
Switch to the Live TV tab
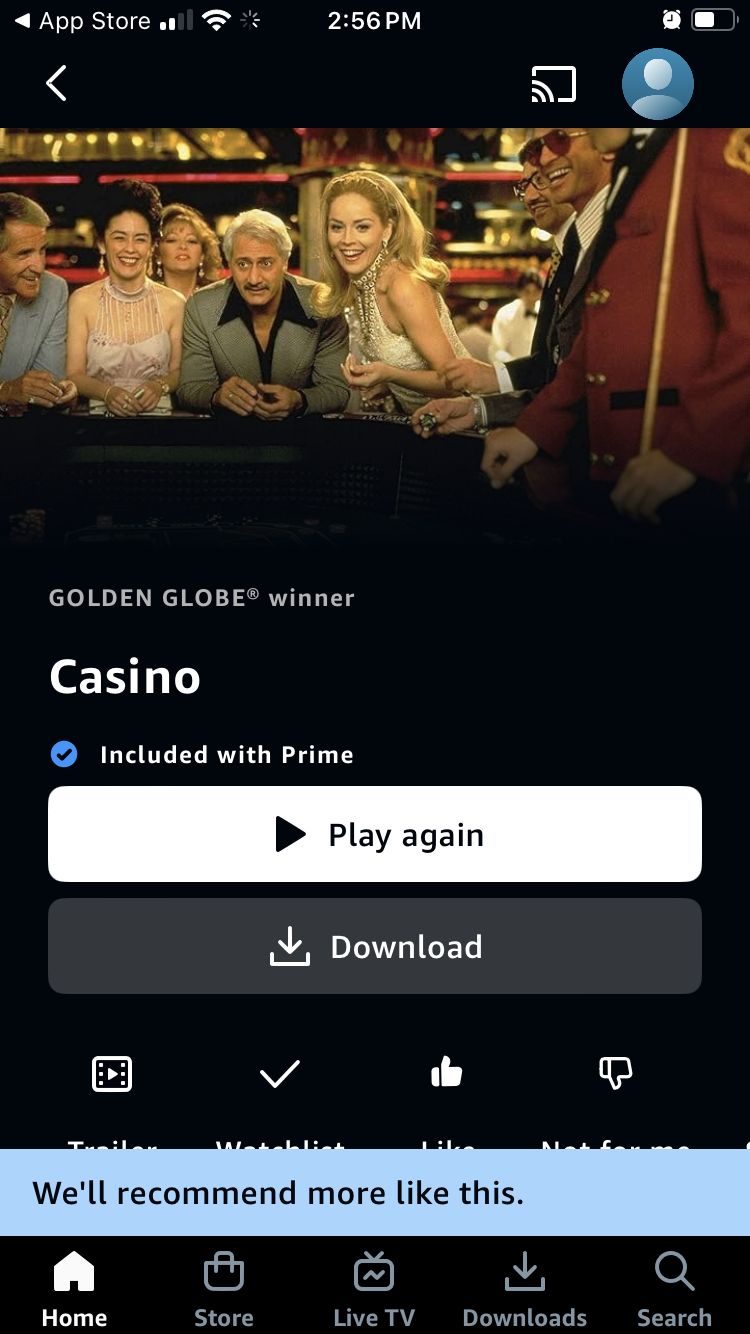click(x=374, y=1288)
